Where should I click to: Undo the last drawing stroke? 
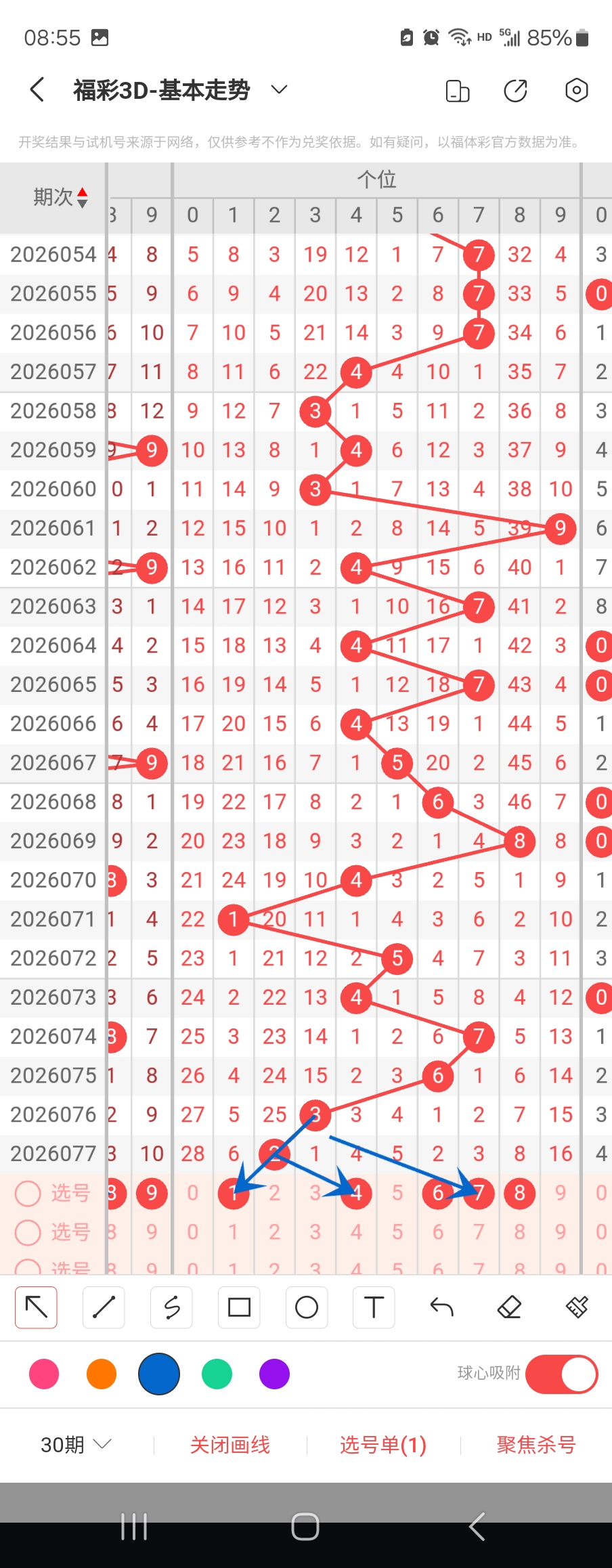tap(441, 1307)
